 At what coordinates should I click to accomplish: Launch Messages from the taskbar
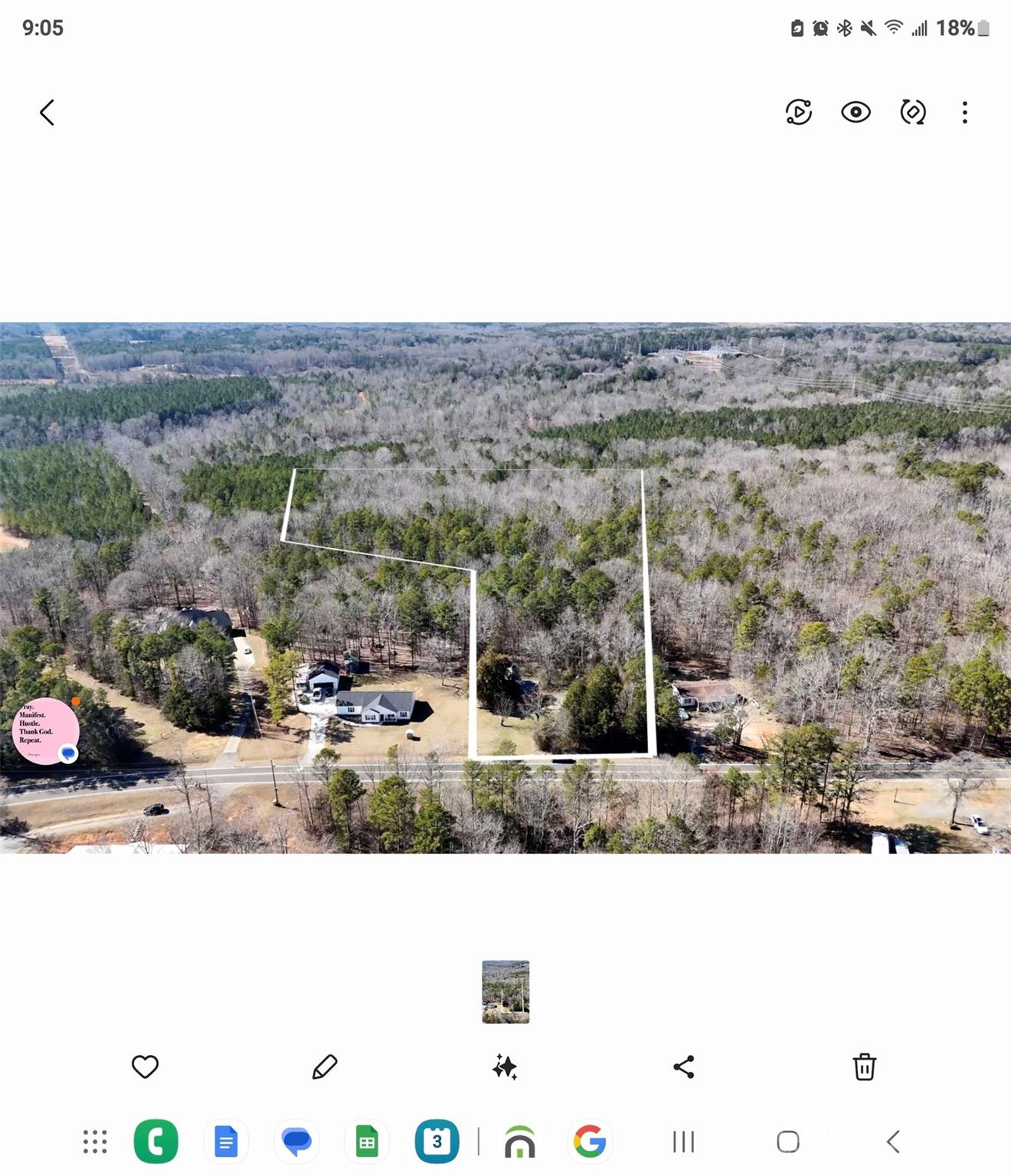pos(296,1142)
